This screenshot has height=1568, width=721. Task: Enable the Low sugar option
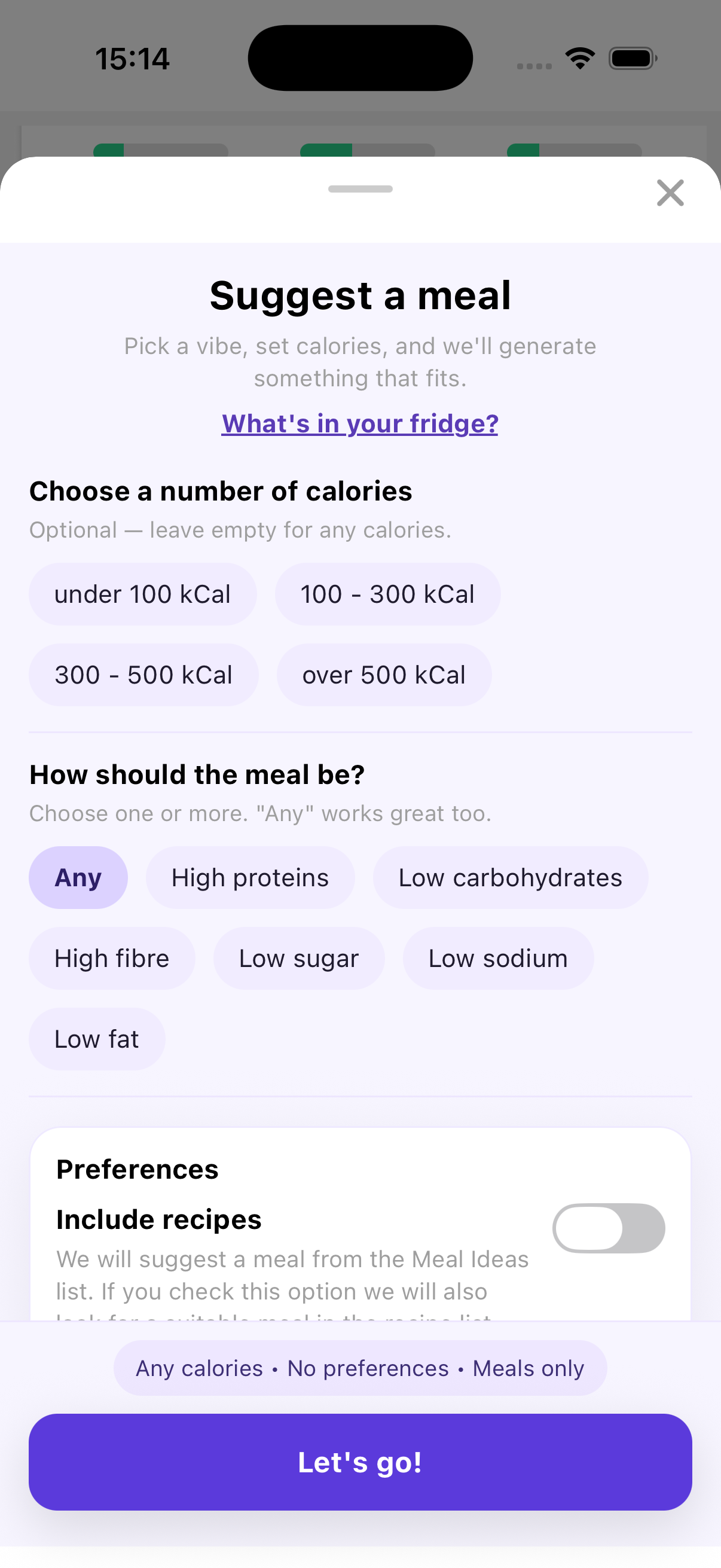(x=298, y=957)
